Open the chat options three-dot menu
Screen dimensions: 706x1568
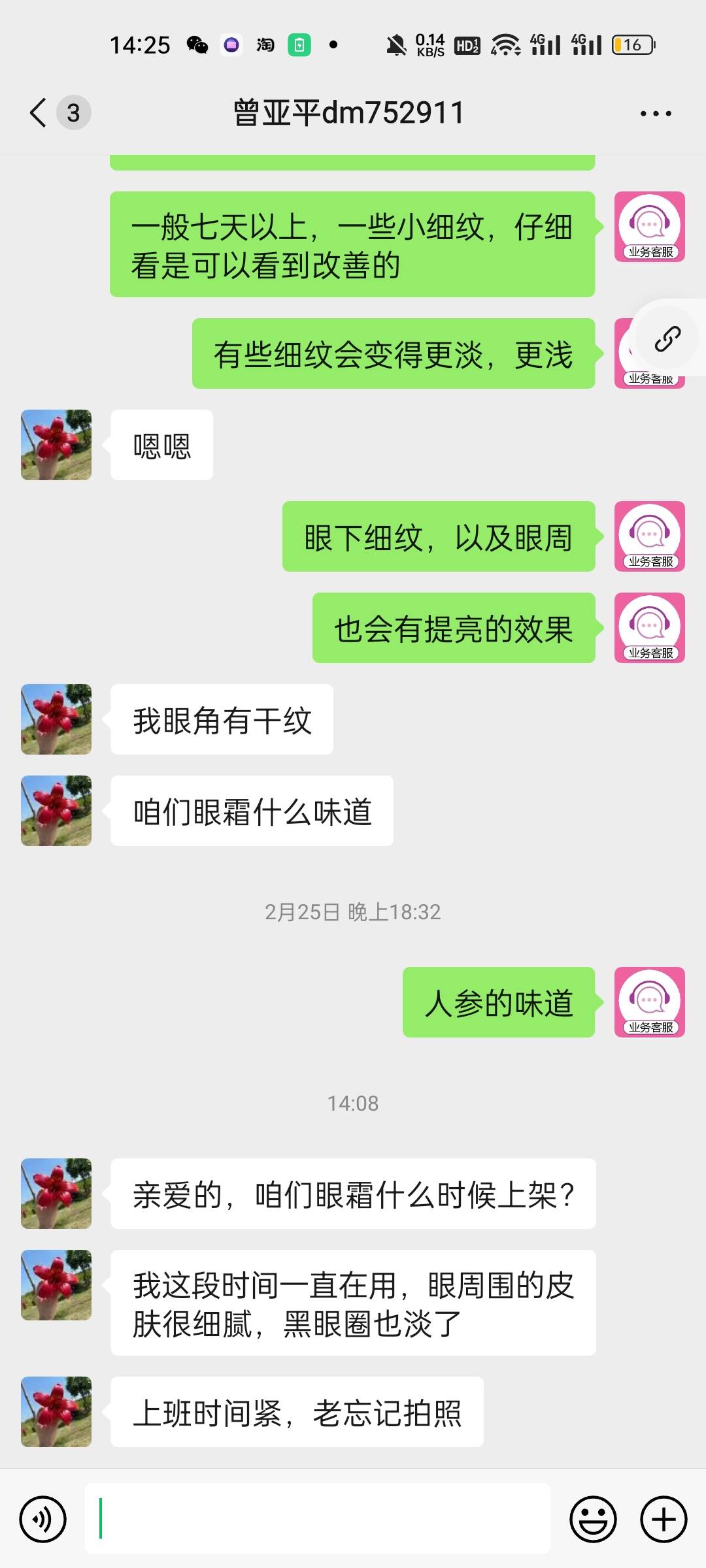coord(655,114)
